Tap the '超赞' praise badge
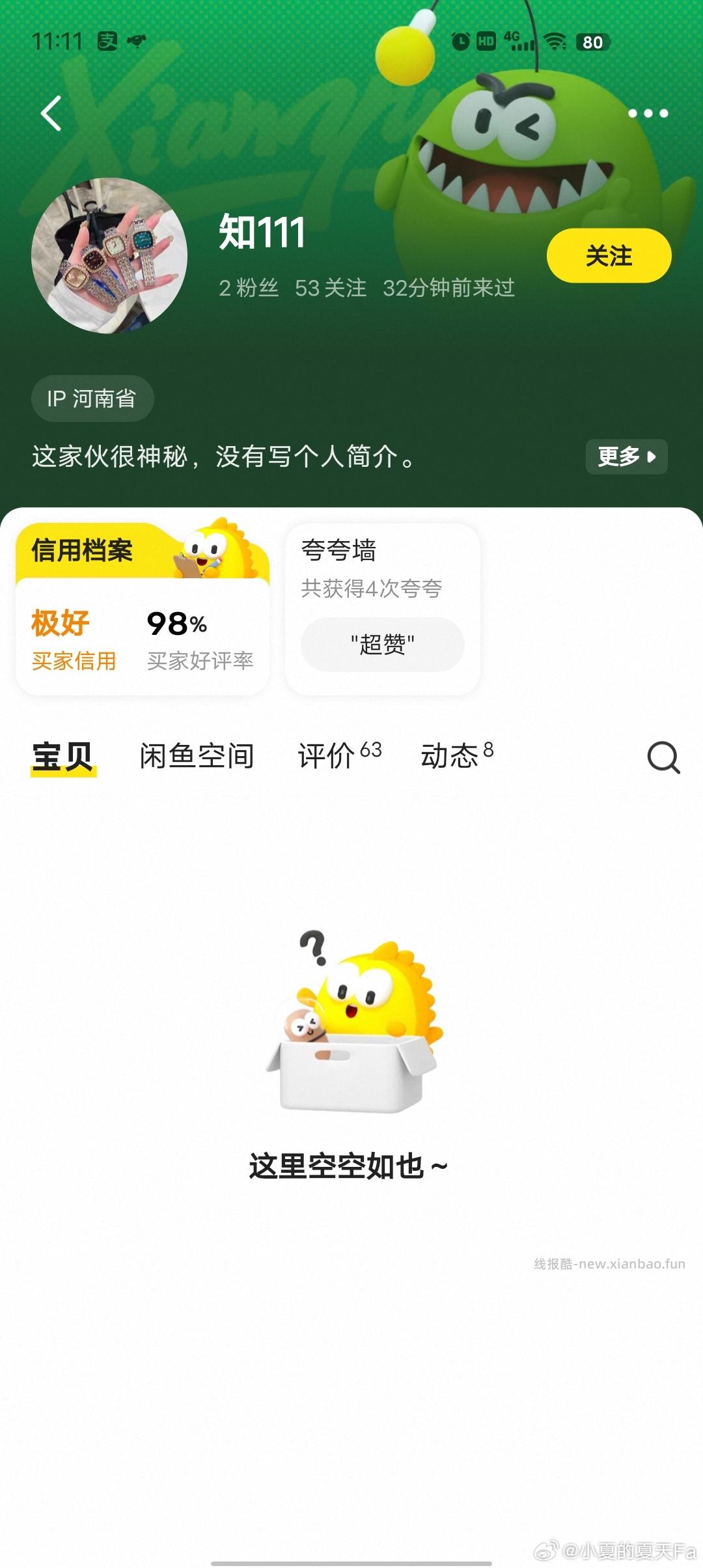 pos(383,644)
